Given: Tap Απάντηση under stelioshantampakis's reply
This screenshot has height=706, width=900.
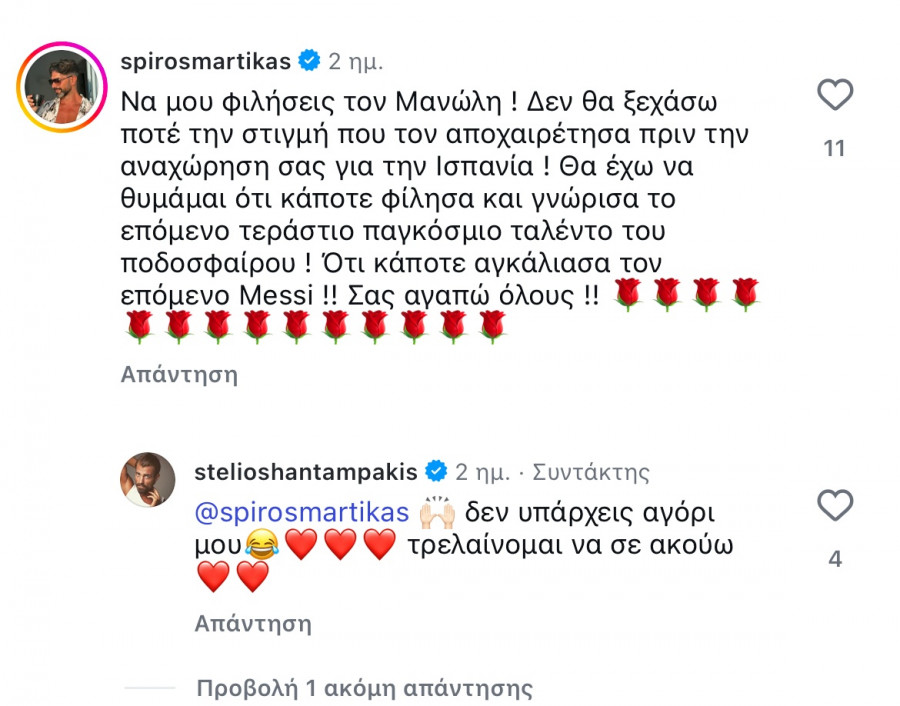Looking at the screenshot, I should (253, 624).
